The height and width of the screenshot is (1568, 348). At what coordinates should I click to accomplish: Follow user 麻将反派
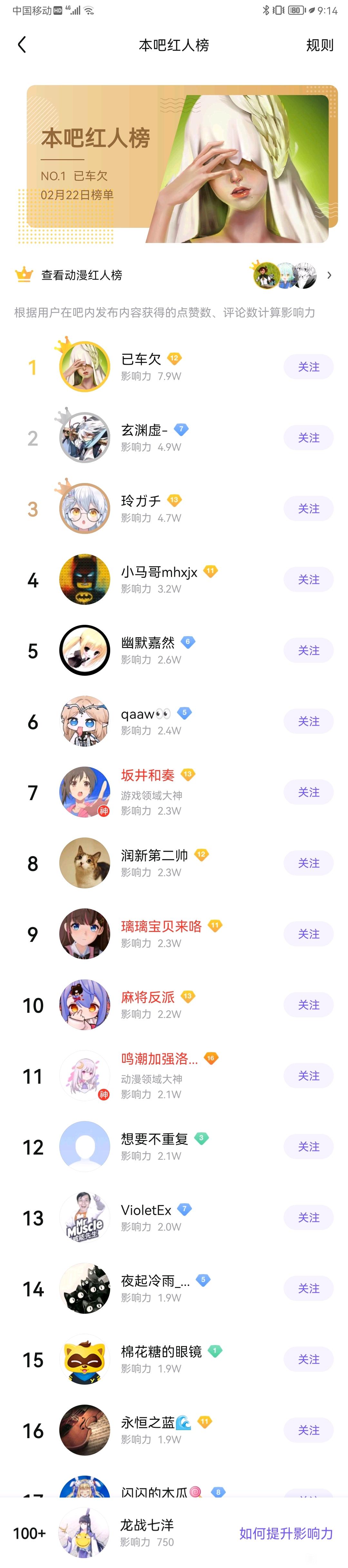(x=308, y=1005)
